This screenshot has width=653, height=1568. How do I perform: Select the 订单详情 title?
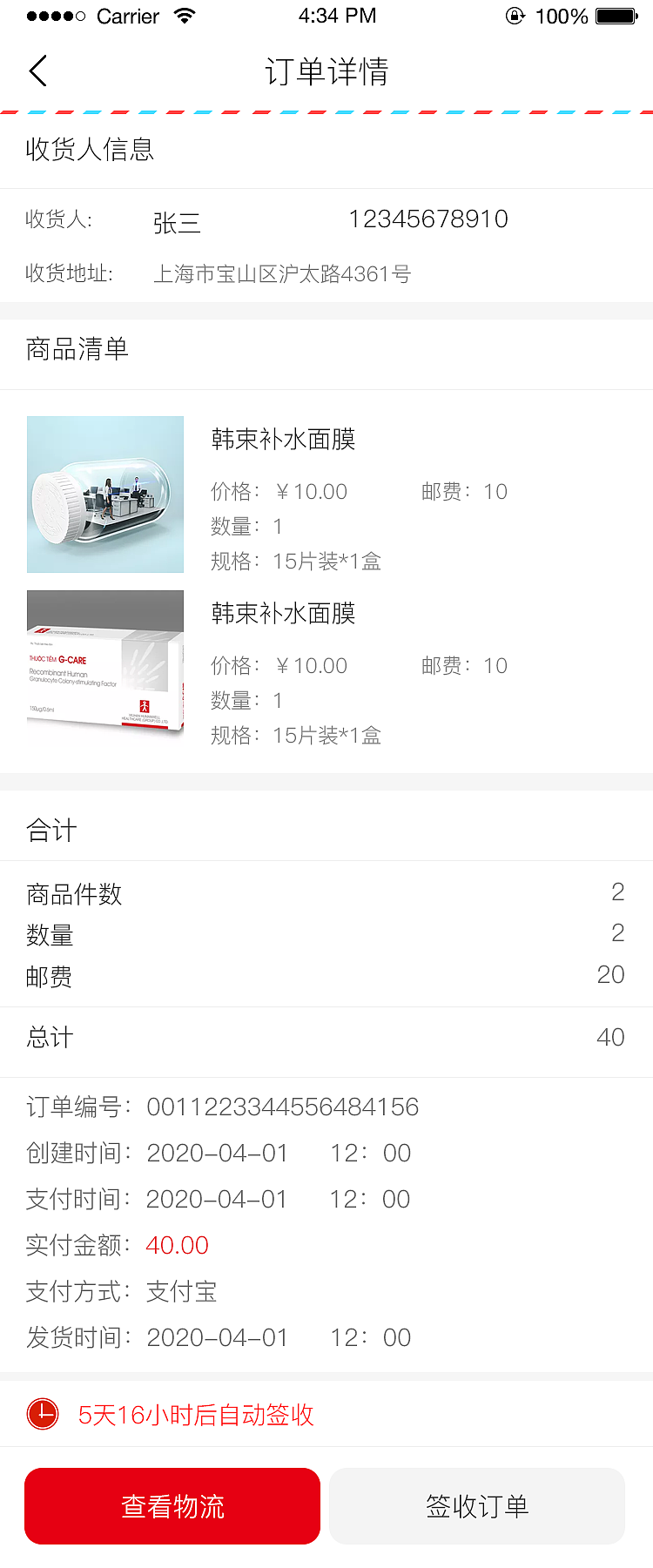[x=326, y=71]
